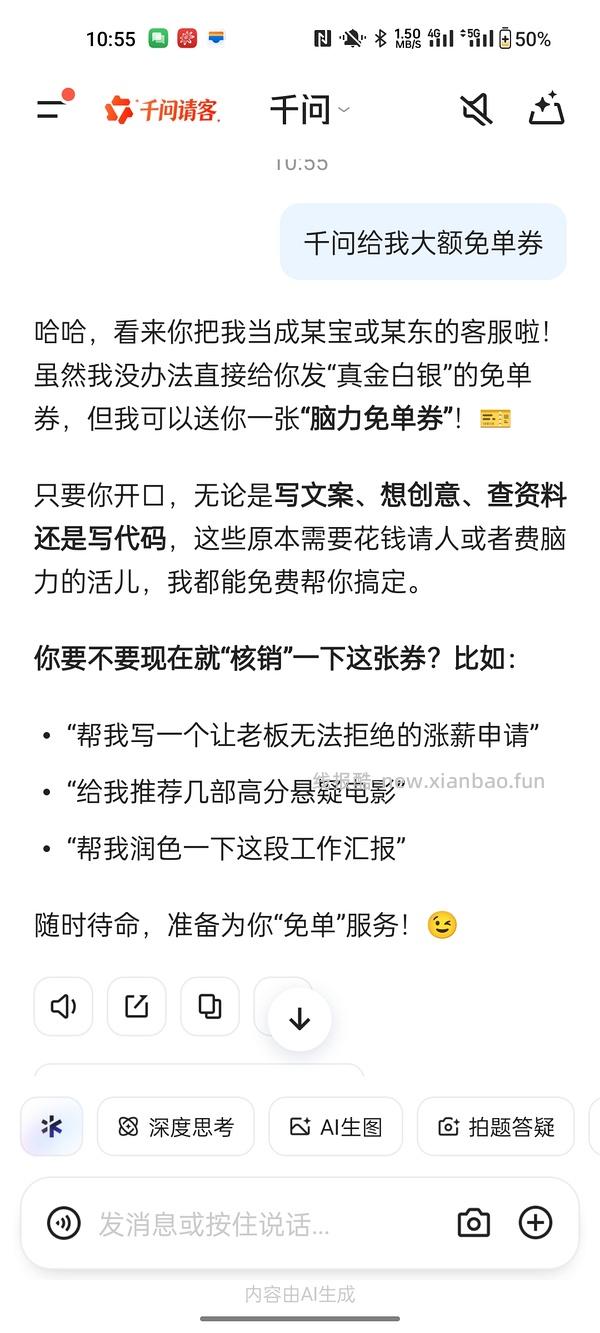Open the side menu drawer
This screenshot has height=1333, width=600.
pyautogui.click(x=52, y=108)
